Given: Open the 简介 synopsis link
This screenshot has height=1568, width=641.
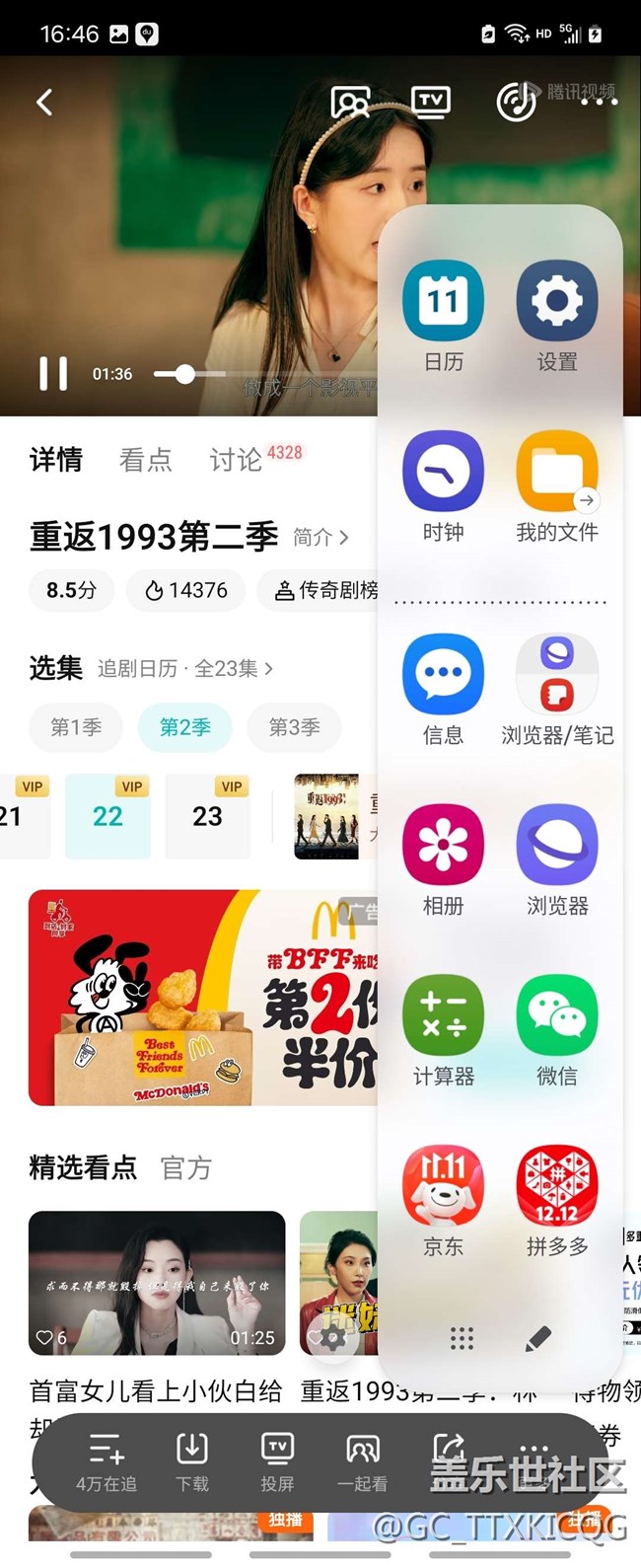Looking at the screenshot, I should [320, 538].
